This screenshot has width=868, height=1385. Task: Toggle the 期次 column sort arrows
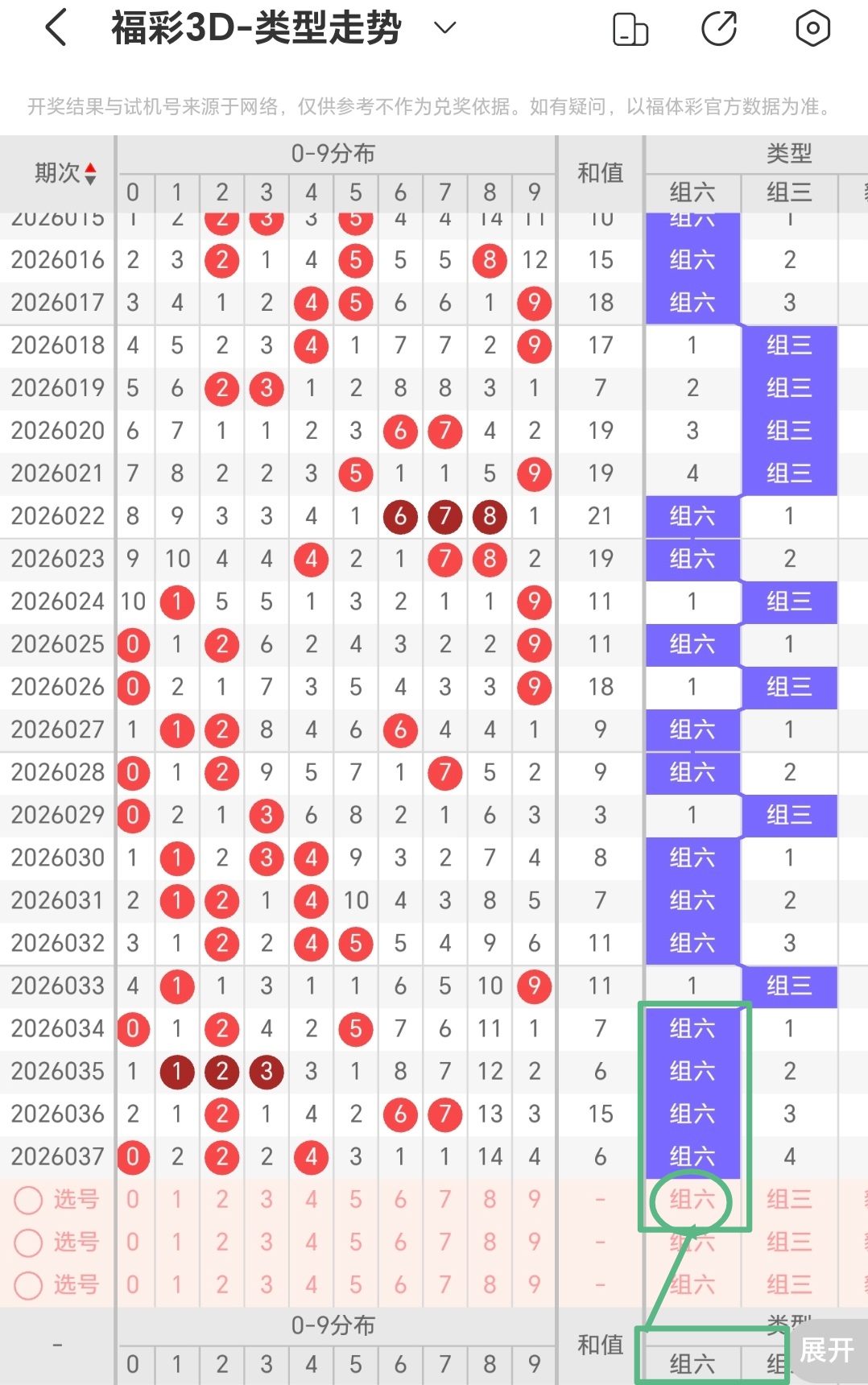click(91, 171)
